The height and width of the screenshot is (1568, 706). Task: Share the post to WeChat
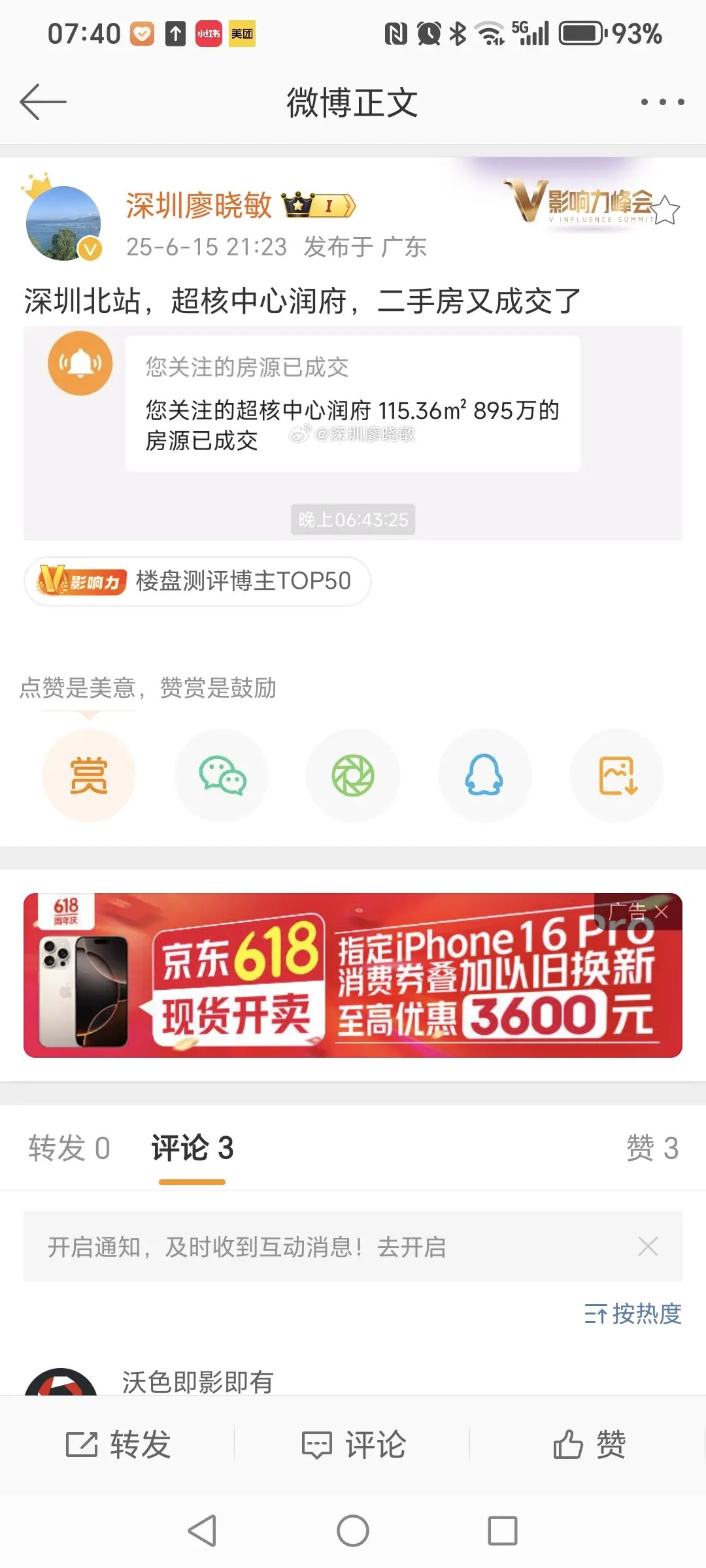coord(222,776)
